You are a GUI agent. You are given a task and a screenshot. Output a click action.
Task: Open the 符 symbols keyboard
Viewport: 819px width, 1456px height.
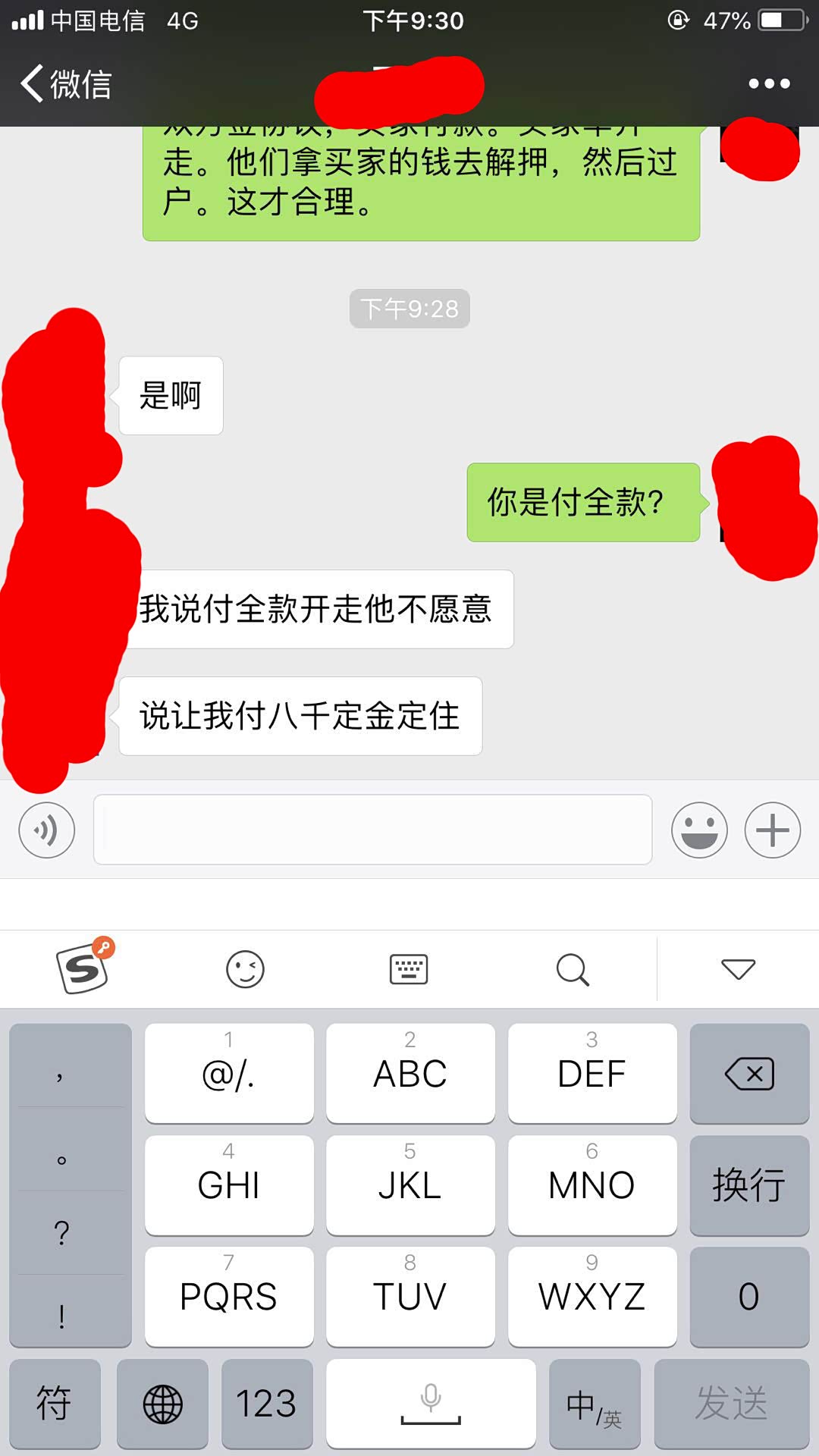pos(55,1404)
